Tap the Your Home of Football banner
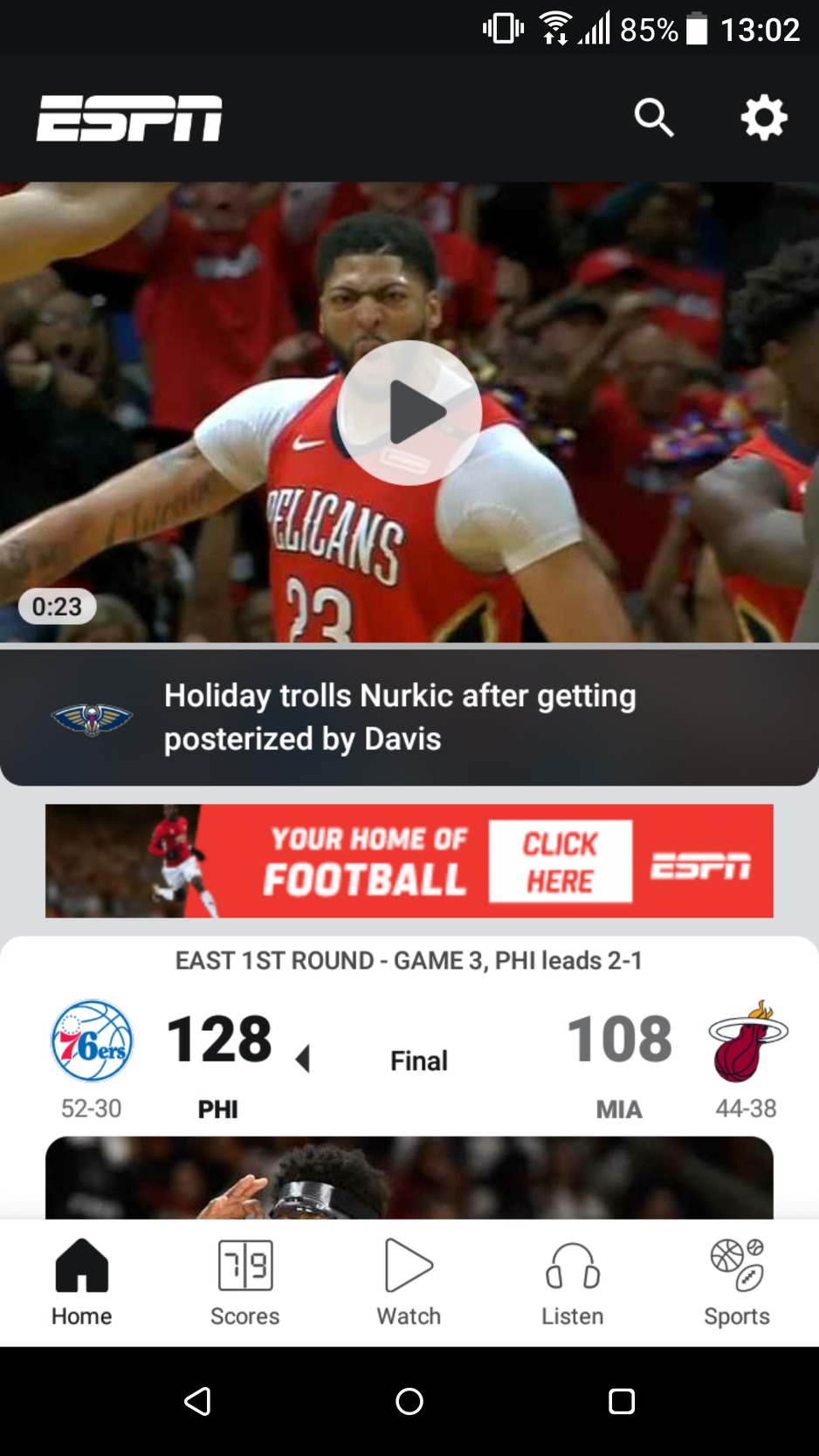Image resolution: width=819 pixels, height=1456 pixels. point(409,861)
